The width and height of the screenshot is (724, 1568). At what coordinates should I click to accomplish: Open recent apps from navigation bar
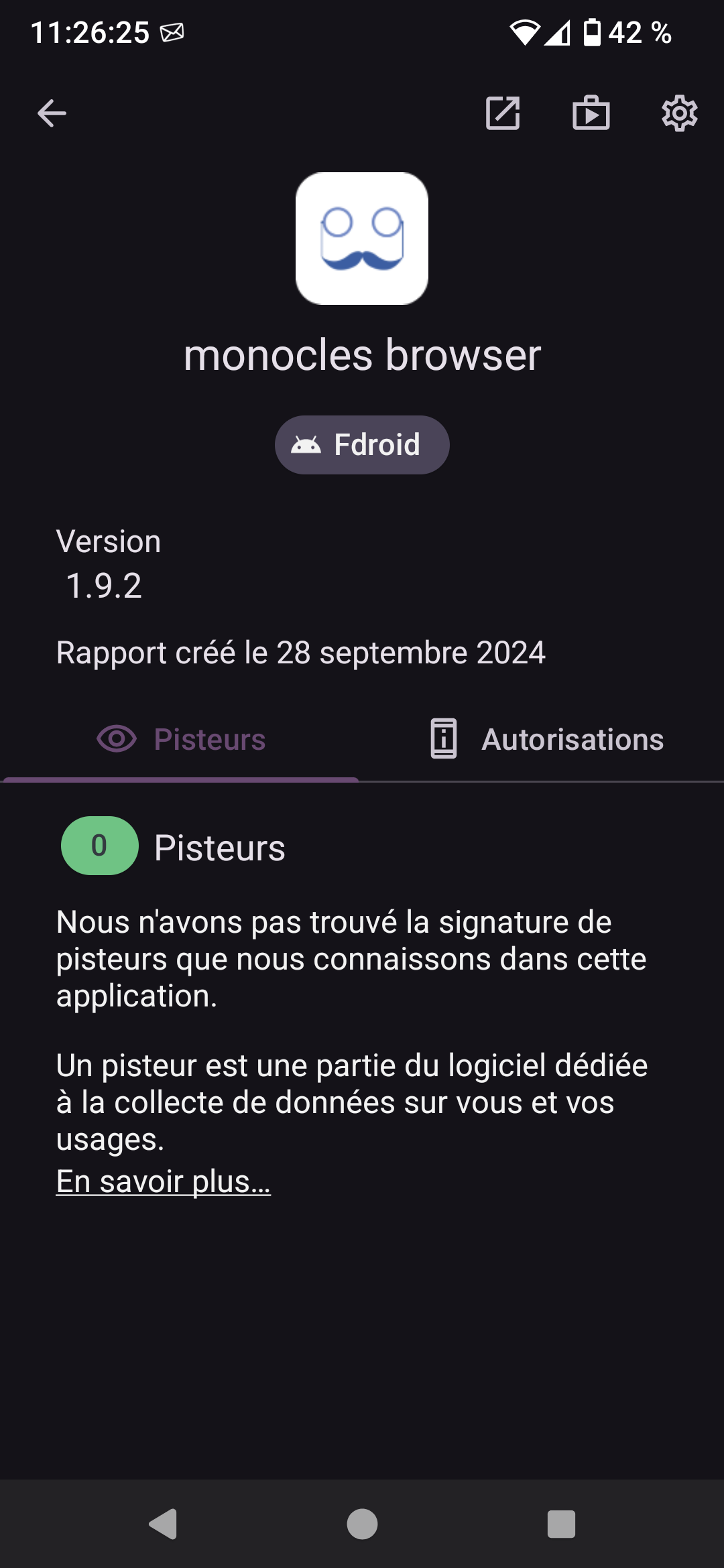click(x=561, y=1524)
